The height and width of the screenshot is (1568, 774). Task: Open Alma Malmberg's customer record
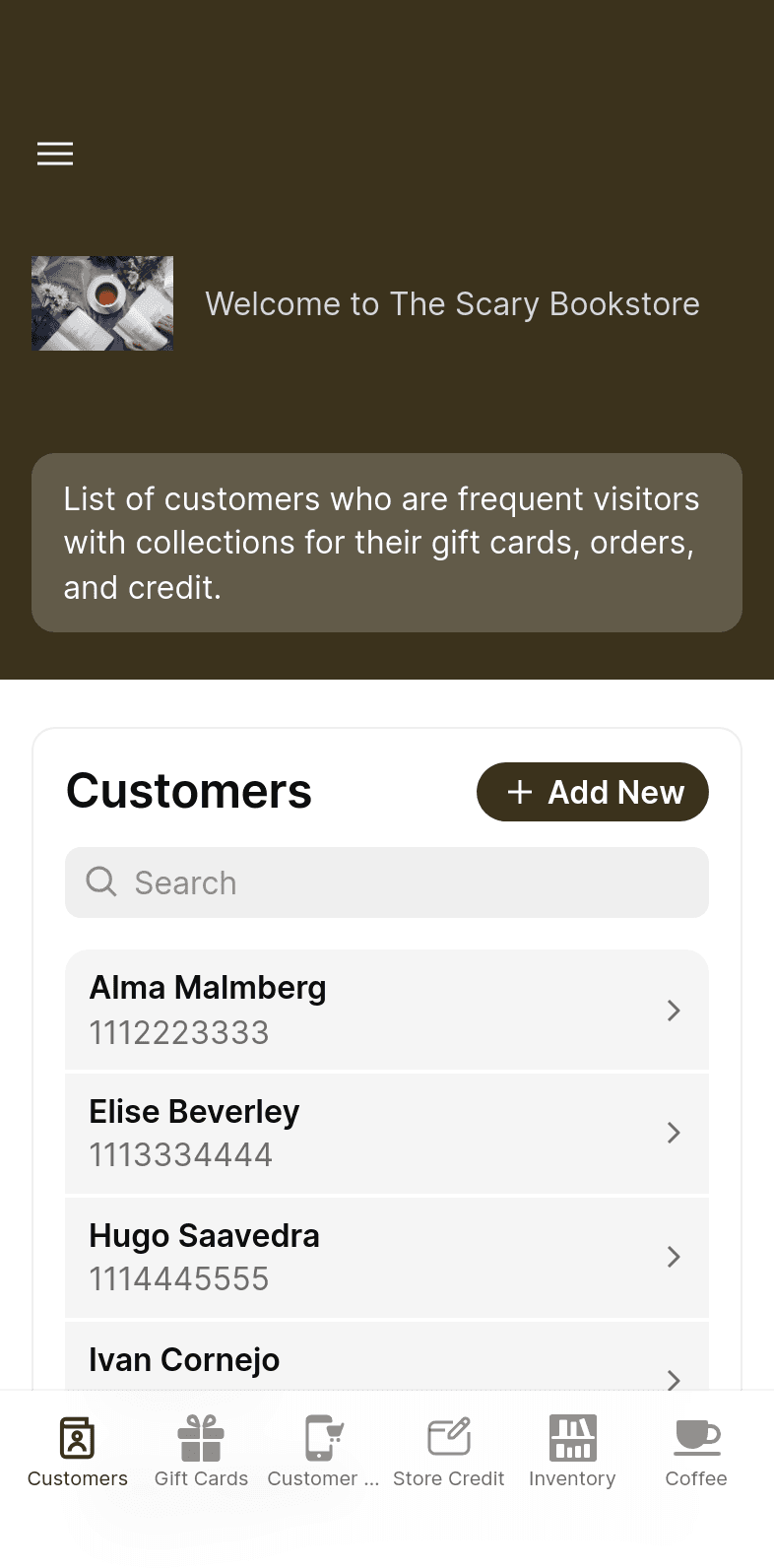pyautogui.click(x=387, y=1010)
